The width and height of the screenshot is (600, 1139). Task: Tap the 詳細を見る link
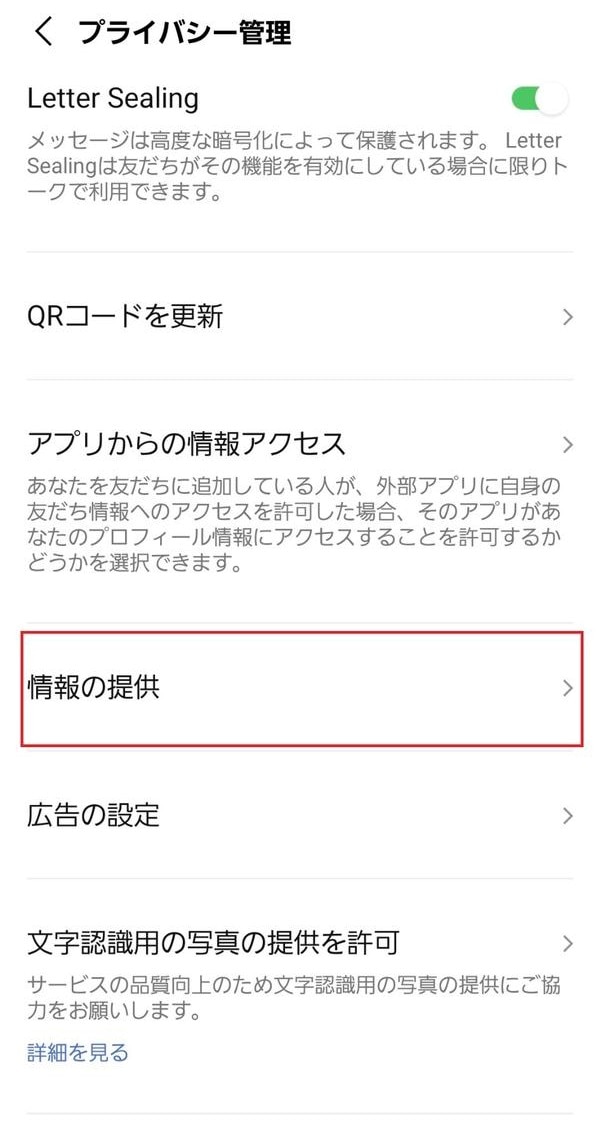[x=78, y=1052]
